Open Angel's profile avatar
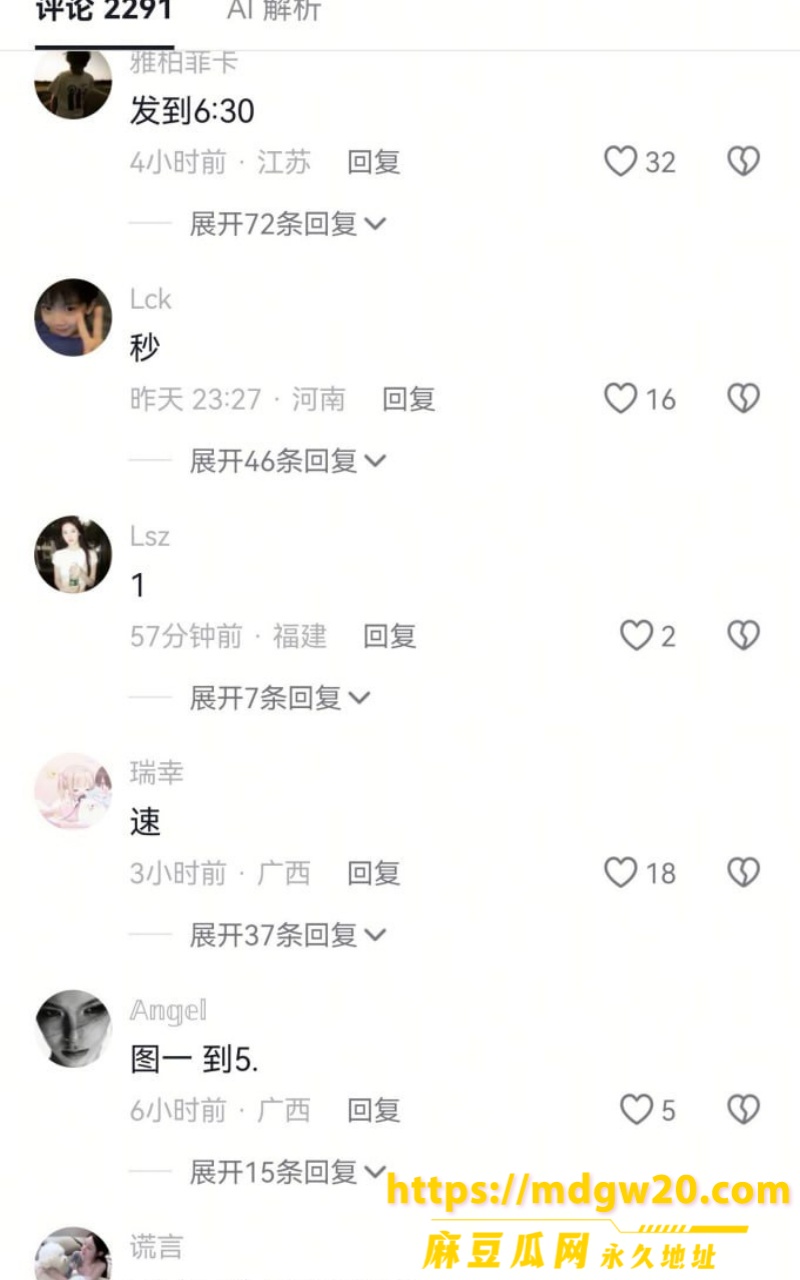Viewport: 800px width, 1280px height. tap(73, 1029)
